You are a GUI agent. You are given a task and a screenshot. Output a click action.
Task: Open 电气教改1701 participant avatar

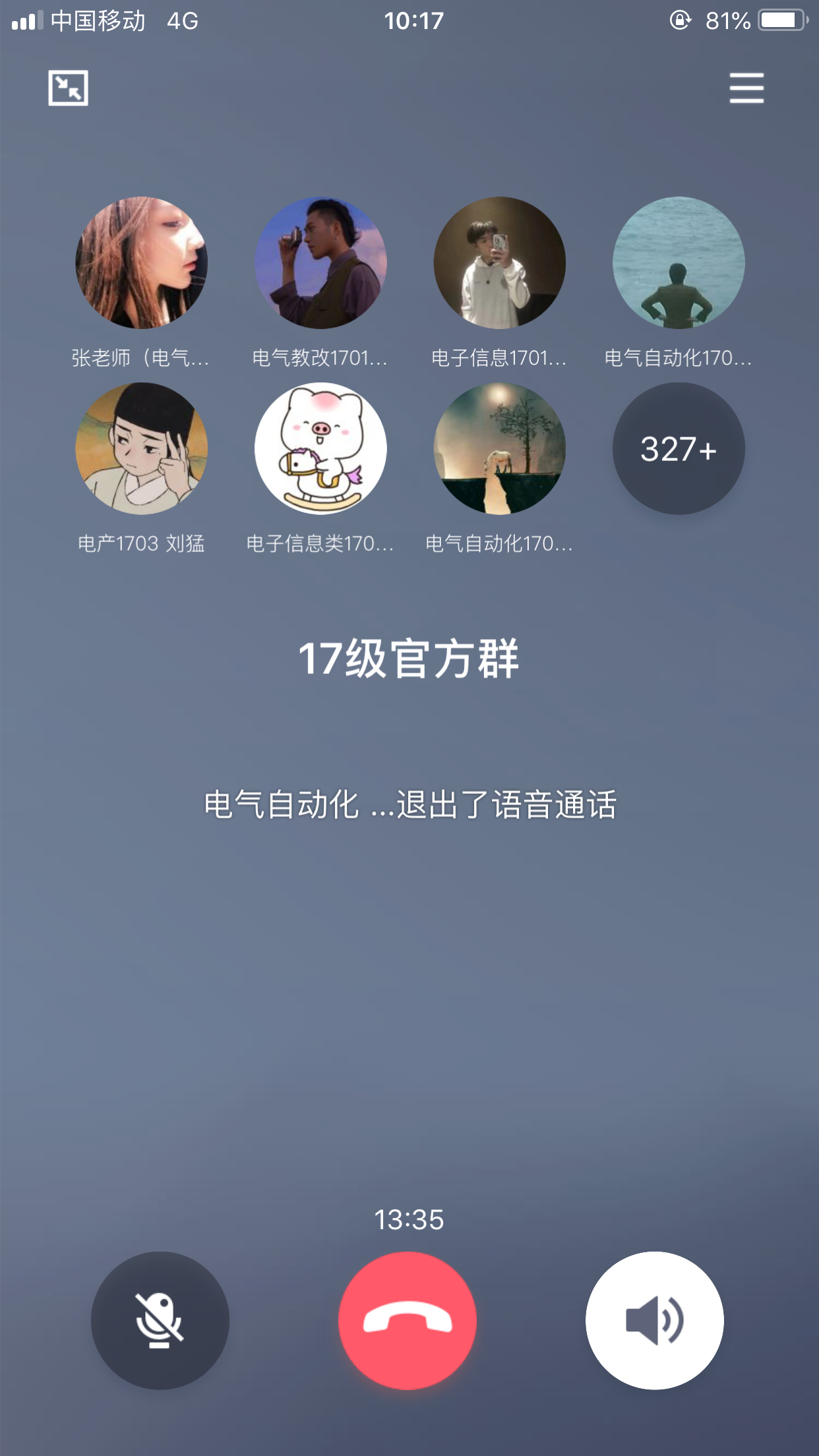click(320, 262)
